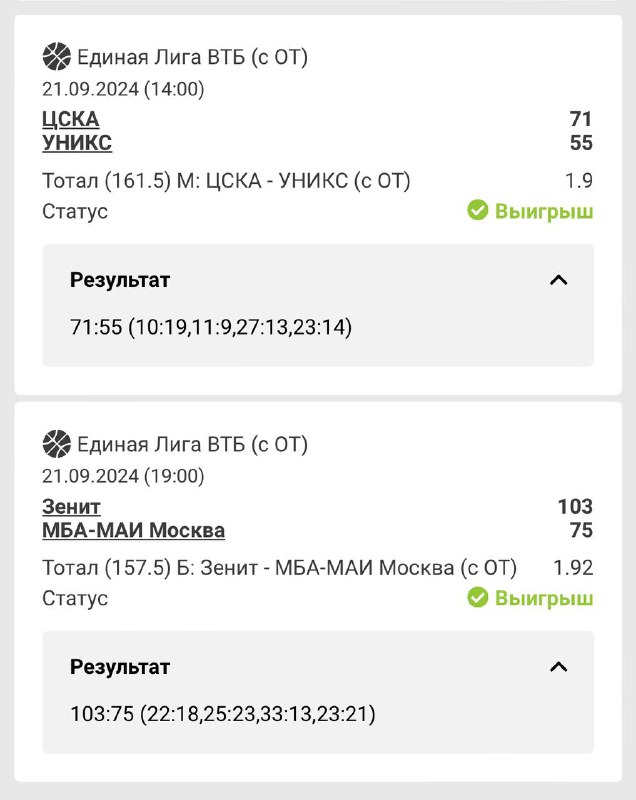Open the УНИКС team link
Image resolution: width=636 pixels, height=800 pixels.
coord(77,143)
